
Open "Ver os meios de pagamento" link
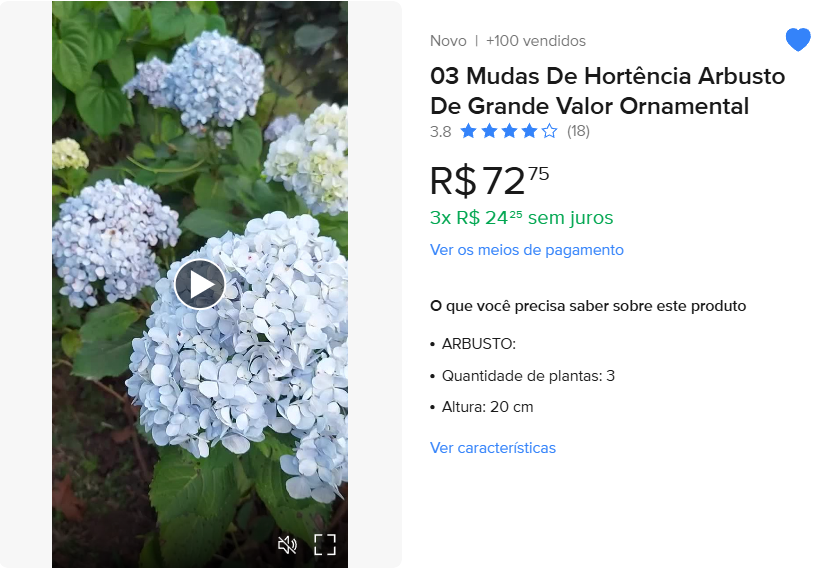527,250
